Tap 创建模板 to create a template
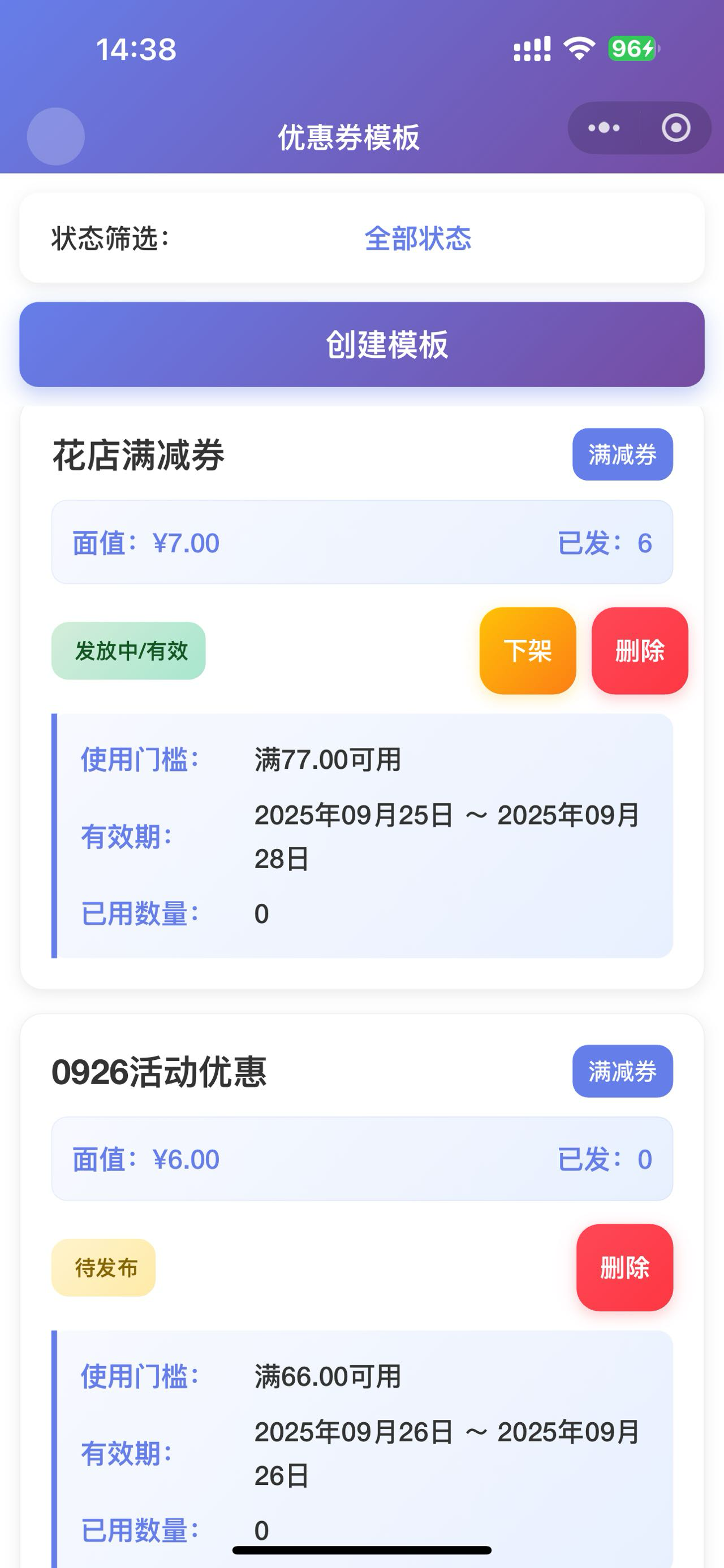This screenshot has width=724, height=1568. tap(361, 345)
